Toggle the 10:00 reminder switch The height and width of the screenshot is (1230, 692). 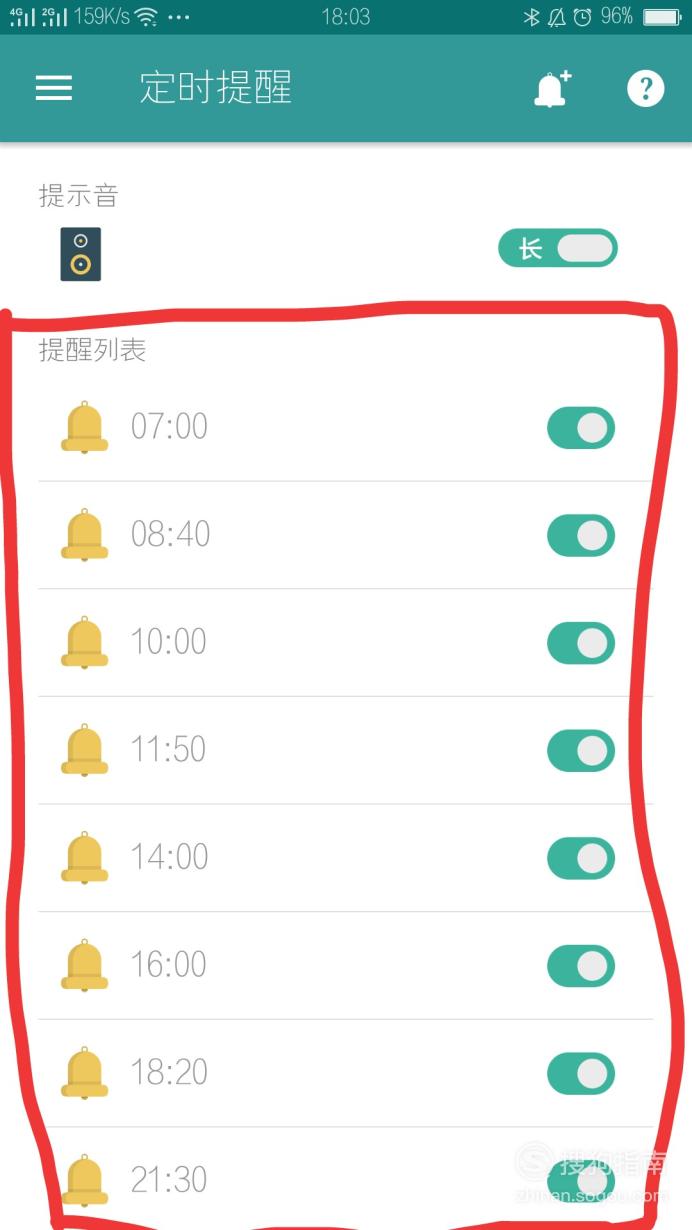pyautogui.click(x=581, y=643)
